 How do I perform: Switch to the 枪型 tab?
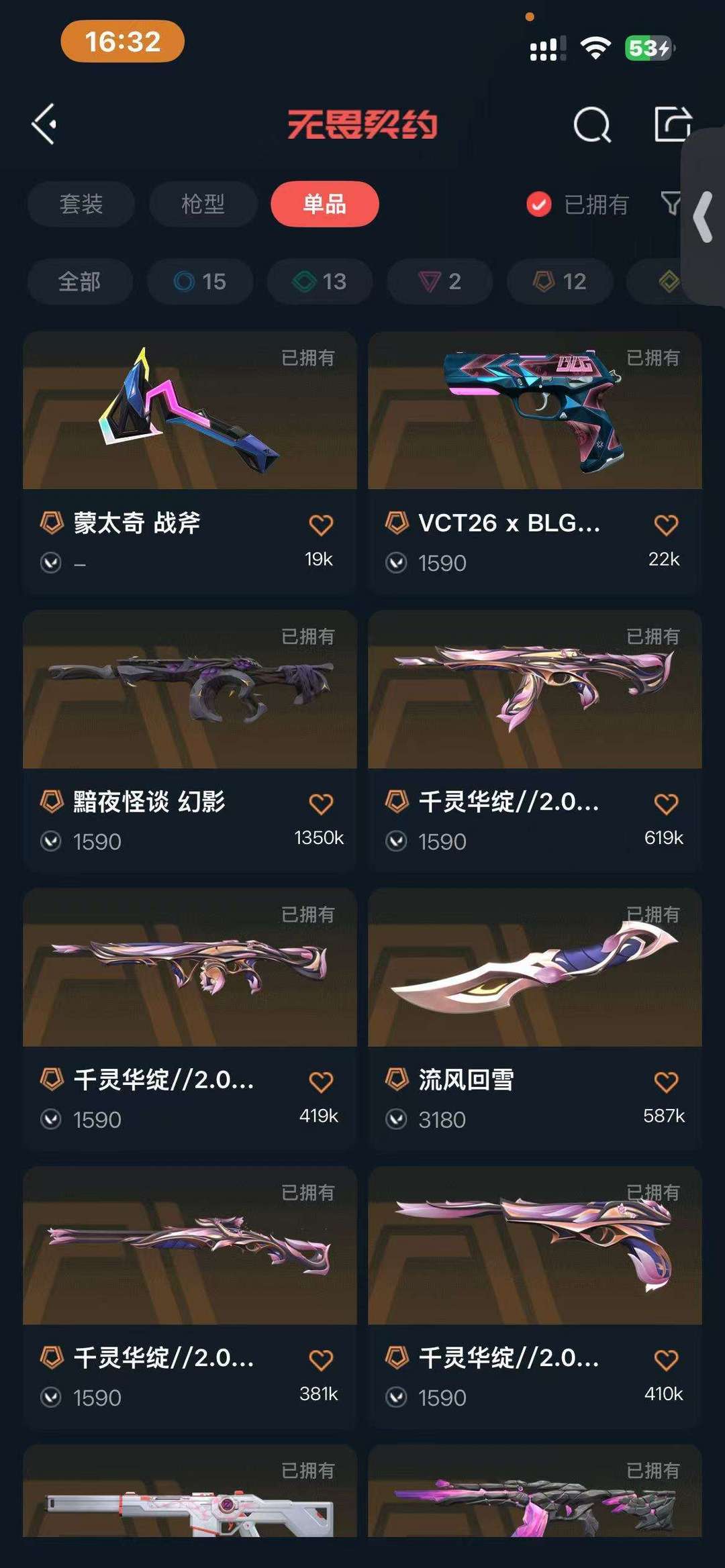[203, 204]
